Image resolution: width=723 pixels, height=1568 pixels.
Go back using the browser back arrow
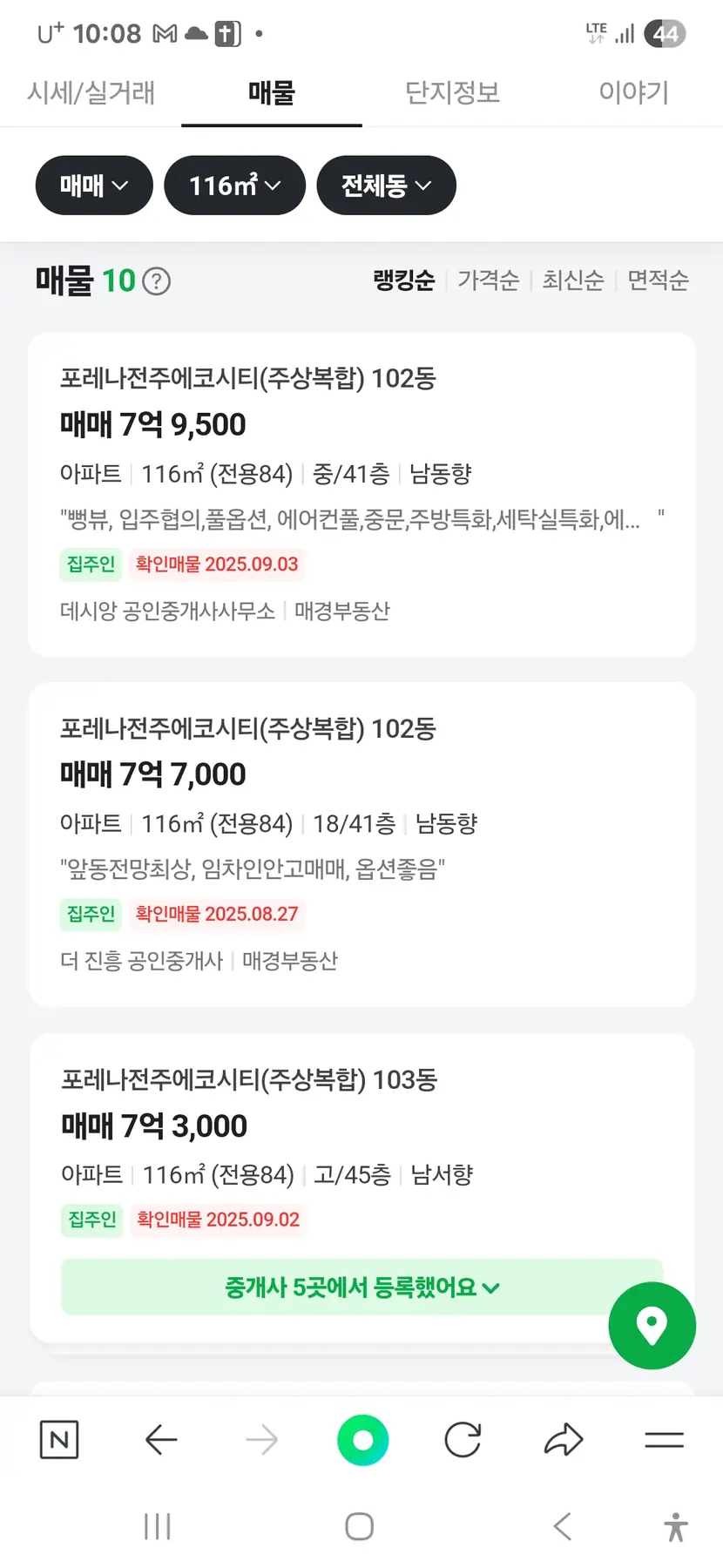[161, 1440]
